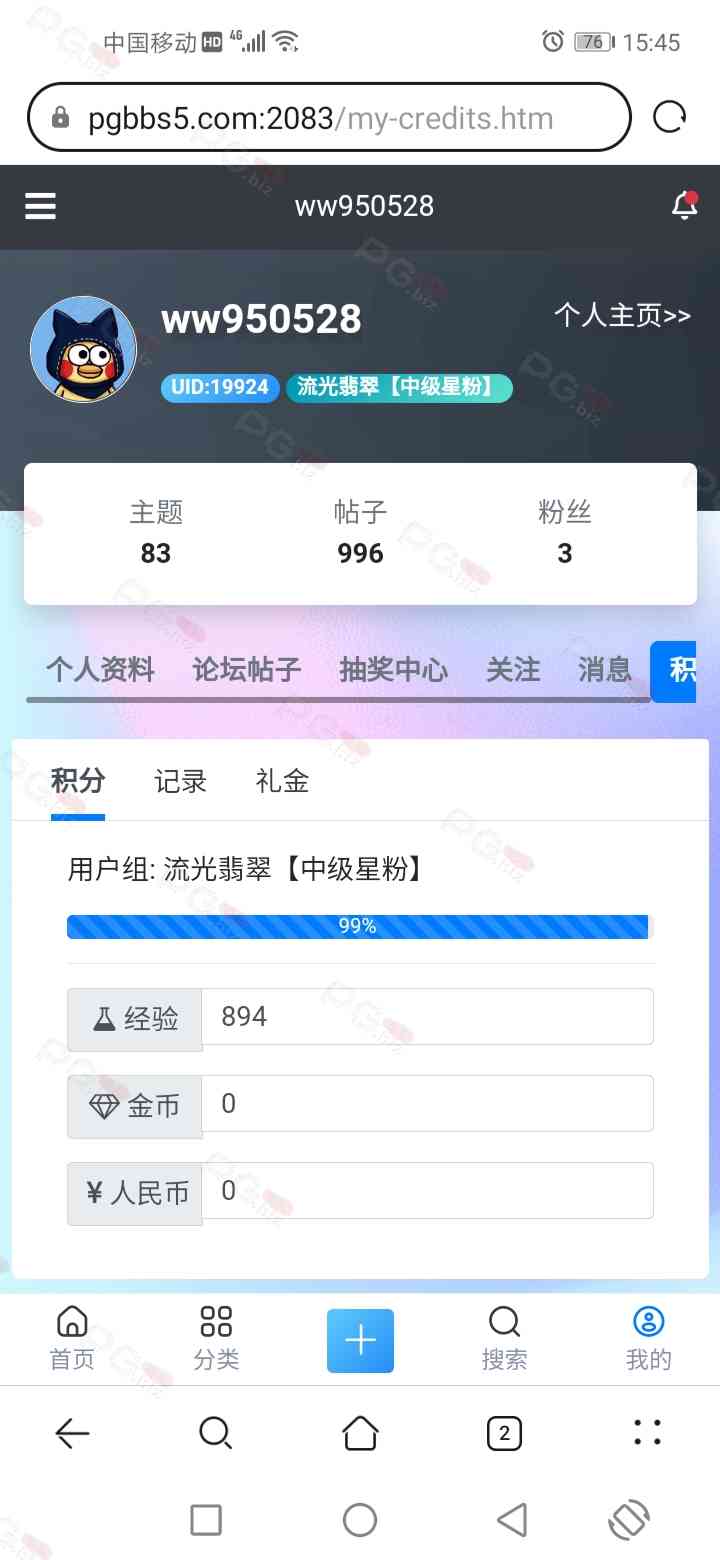Go to 首页 in the bottom navigation
Screen dimensions: 720x1560
pos(72,1338)
